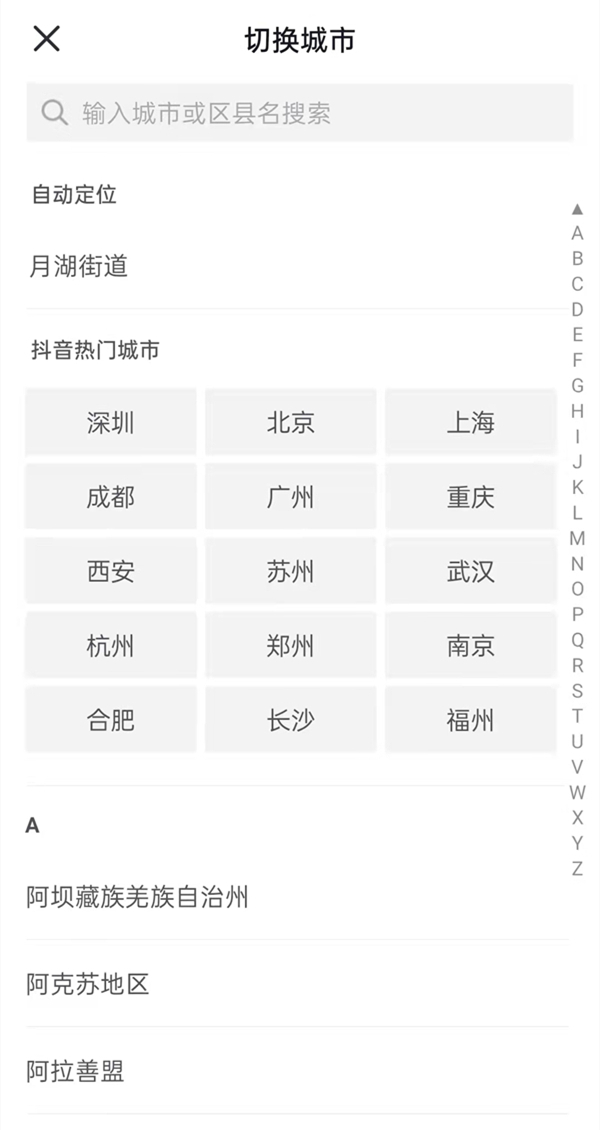Pick 成都 from hot cities

111,496
